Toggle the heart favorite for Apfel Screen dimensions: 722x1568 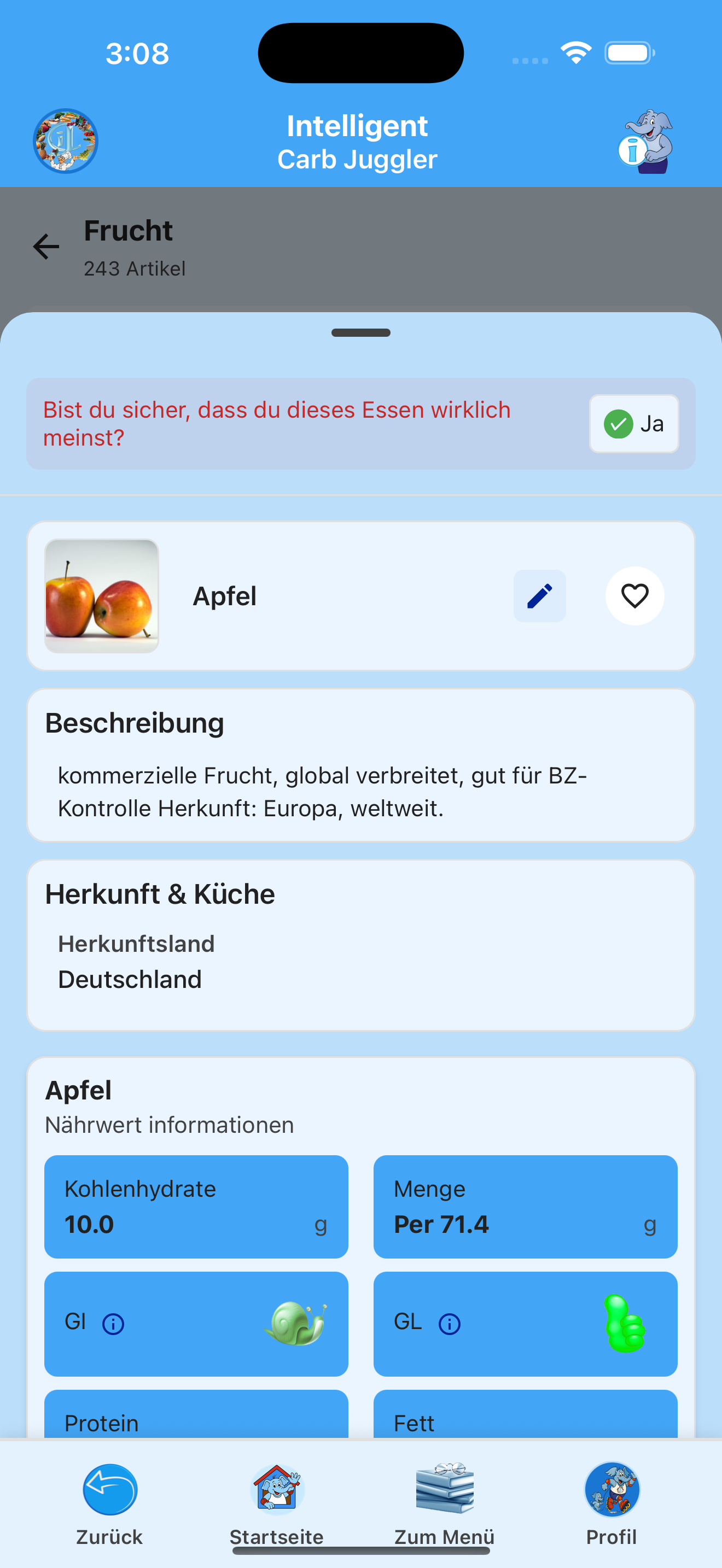point(635,596)
